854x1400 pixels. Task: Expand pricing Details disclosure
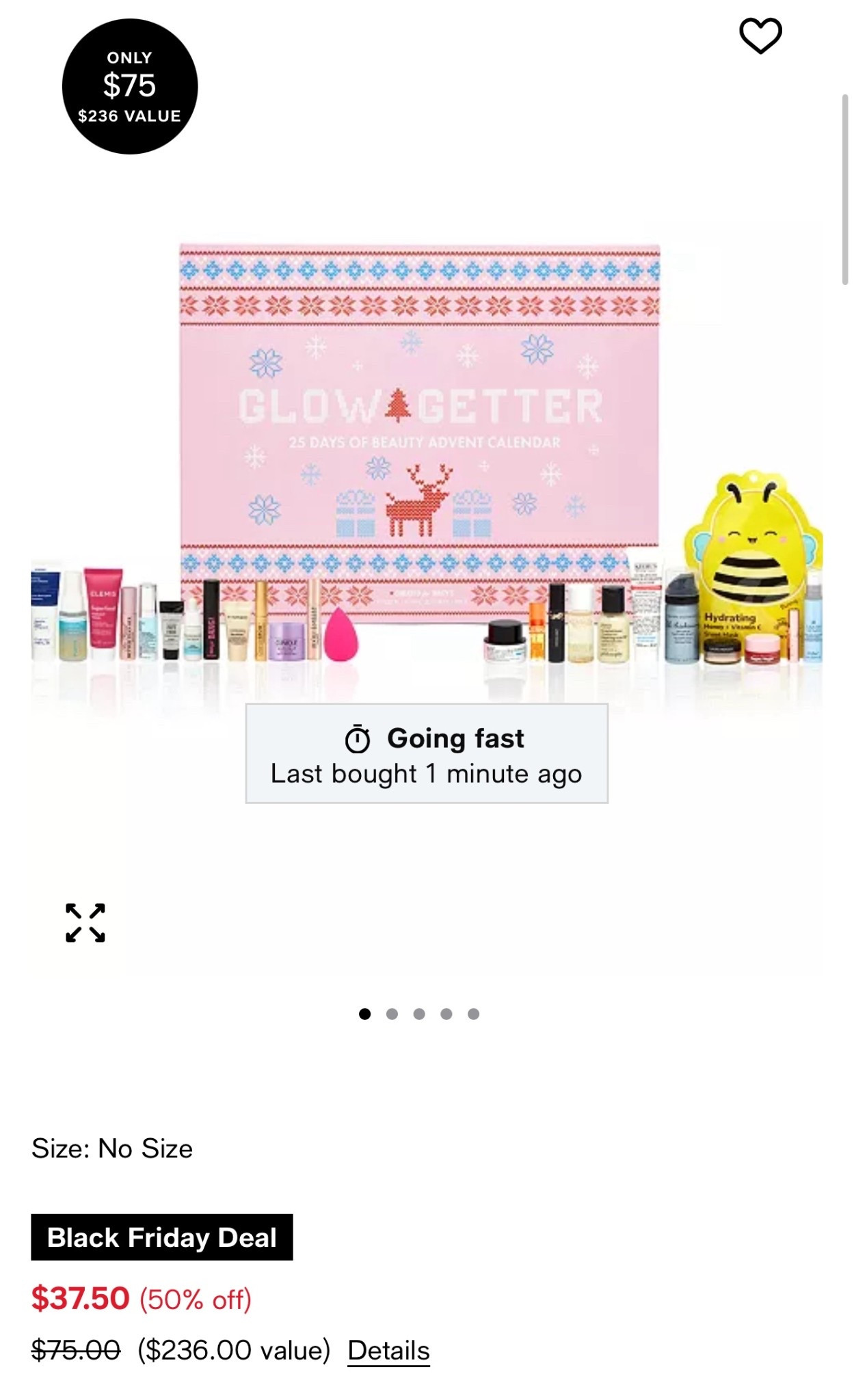(388, 1351)
